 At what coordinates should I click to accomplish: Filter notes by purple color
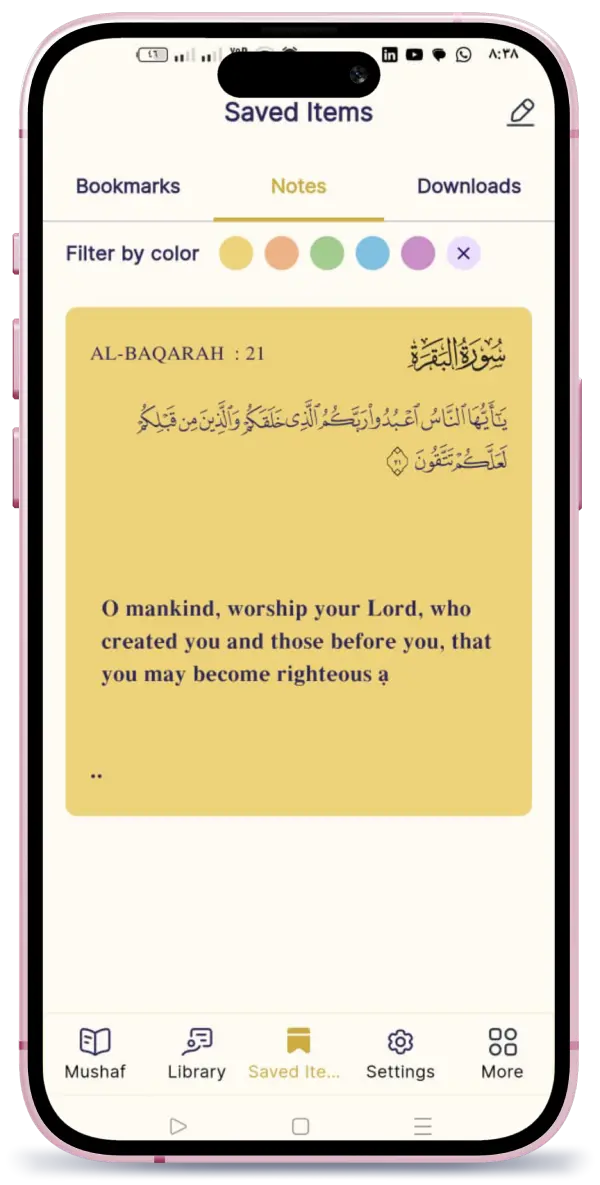point(418,254)
